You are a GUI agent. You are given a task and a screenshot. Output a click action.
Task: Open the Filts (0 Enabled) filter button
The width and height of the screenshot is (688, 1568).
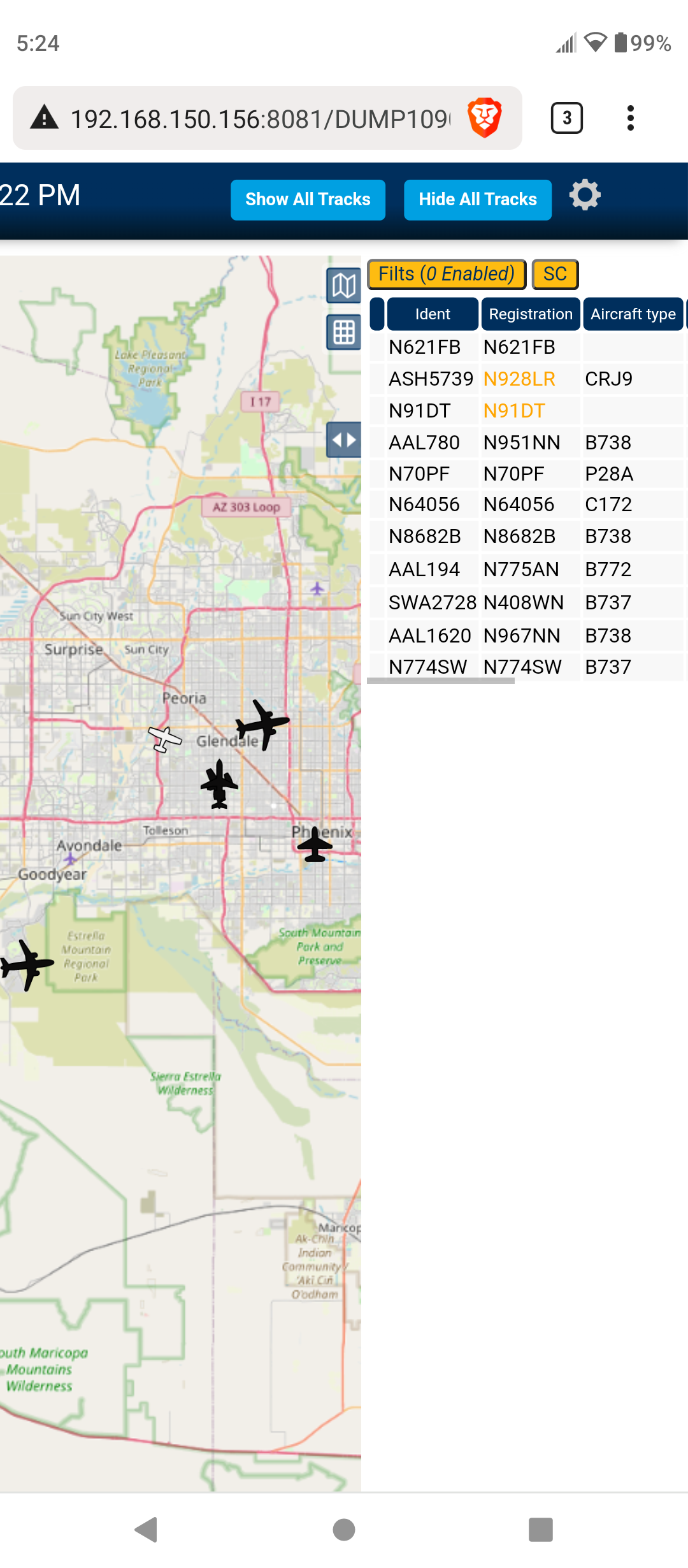click(x=447, y=274)
